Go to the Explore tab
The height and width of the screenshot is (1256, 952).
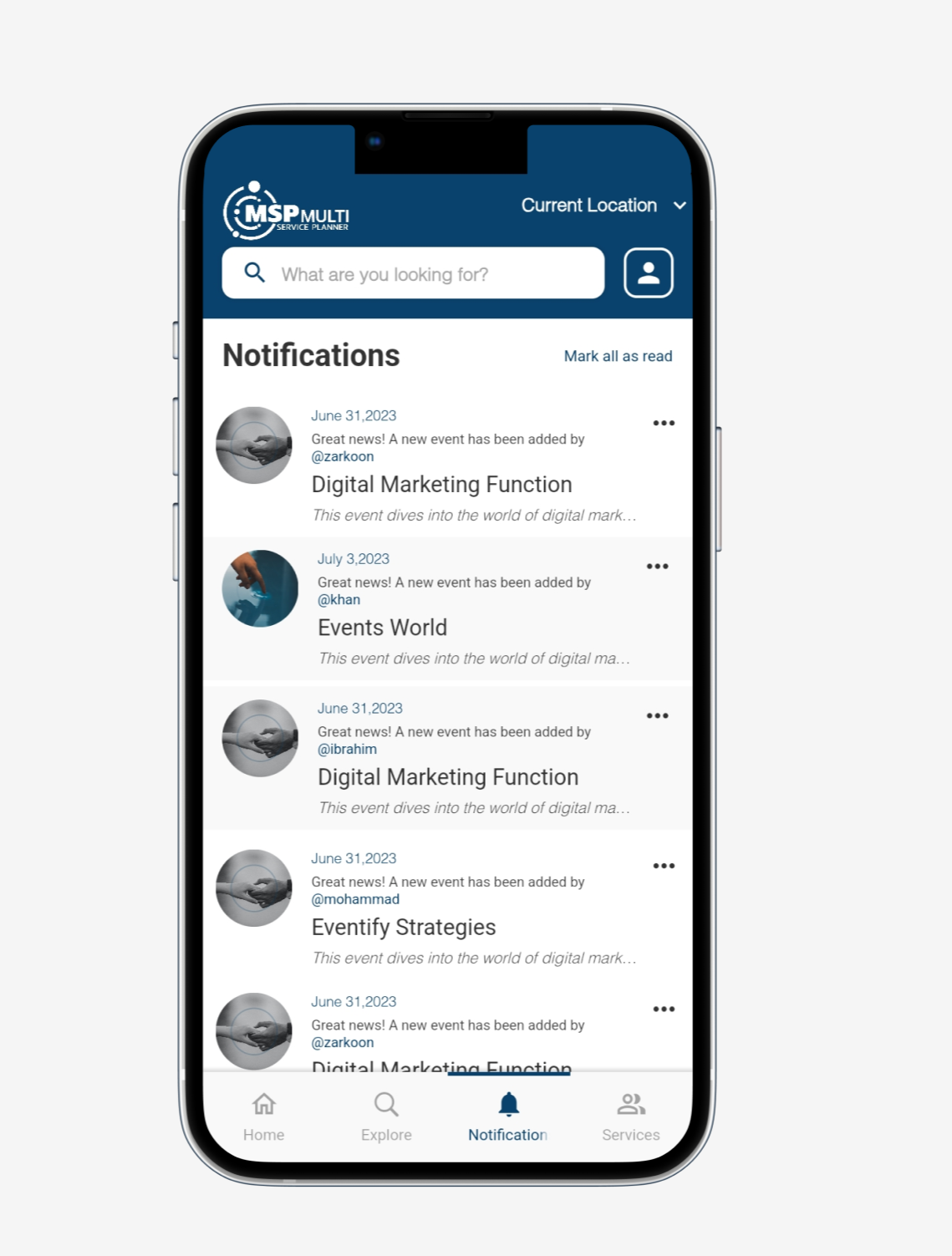pyautogui.click(x=386, y=1116)
